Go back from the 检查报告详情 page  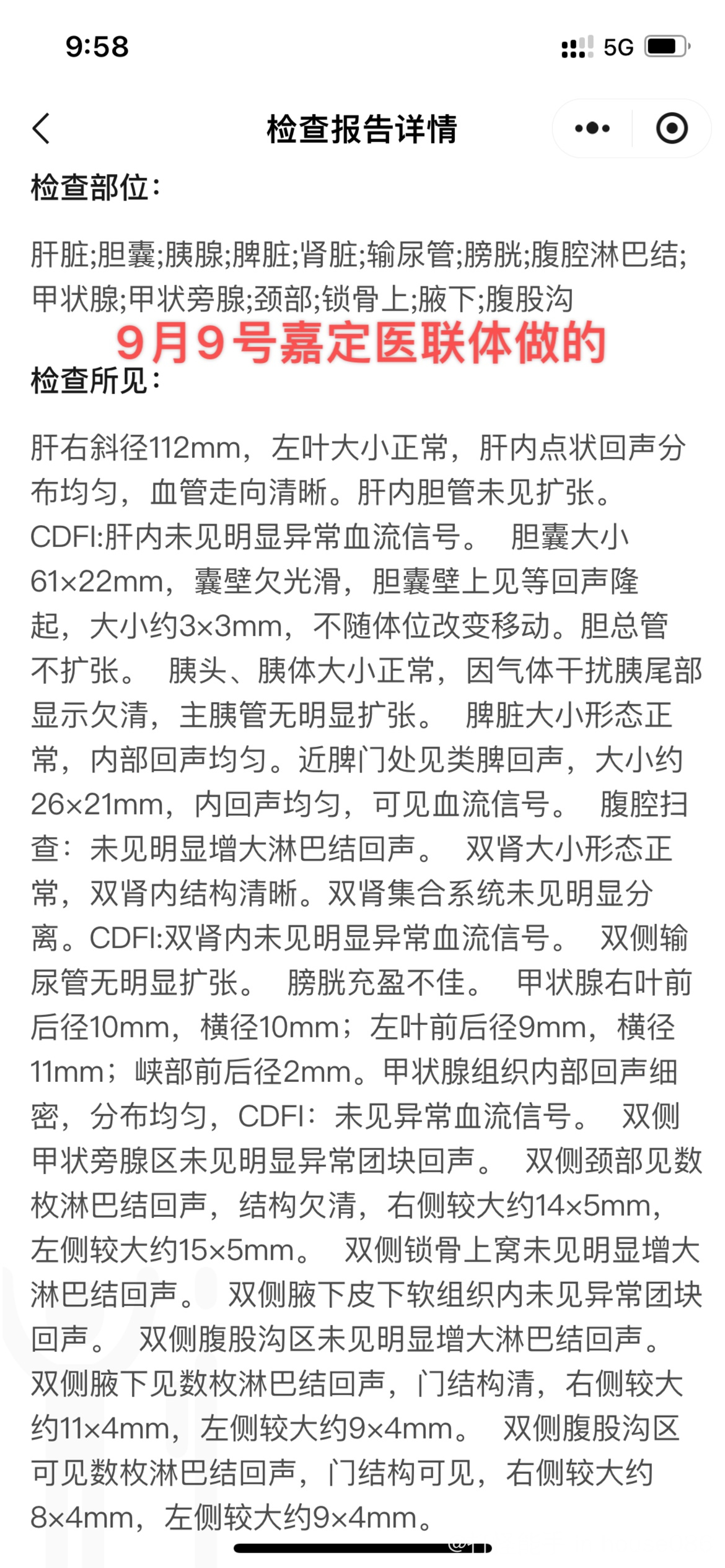[x=41, y=129]
